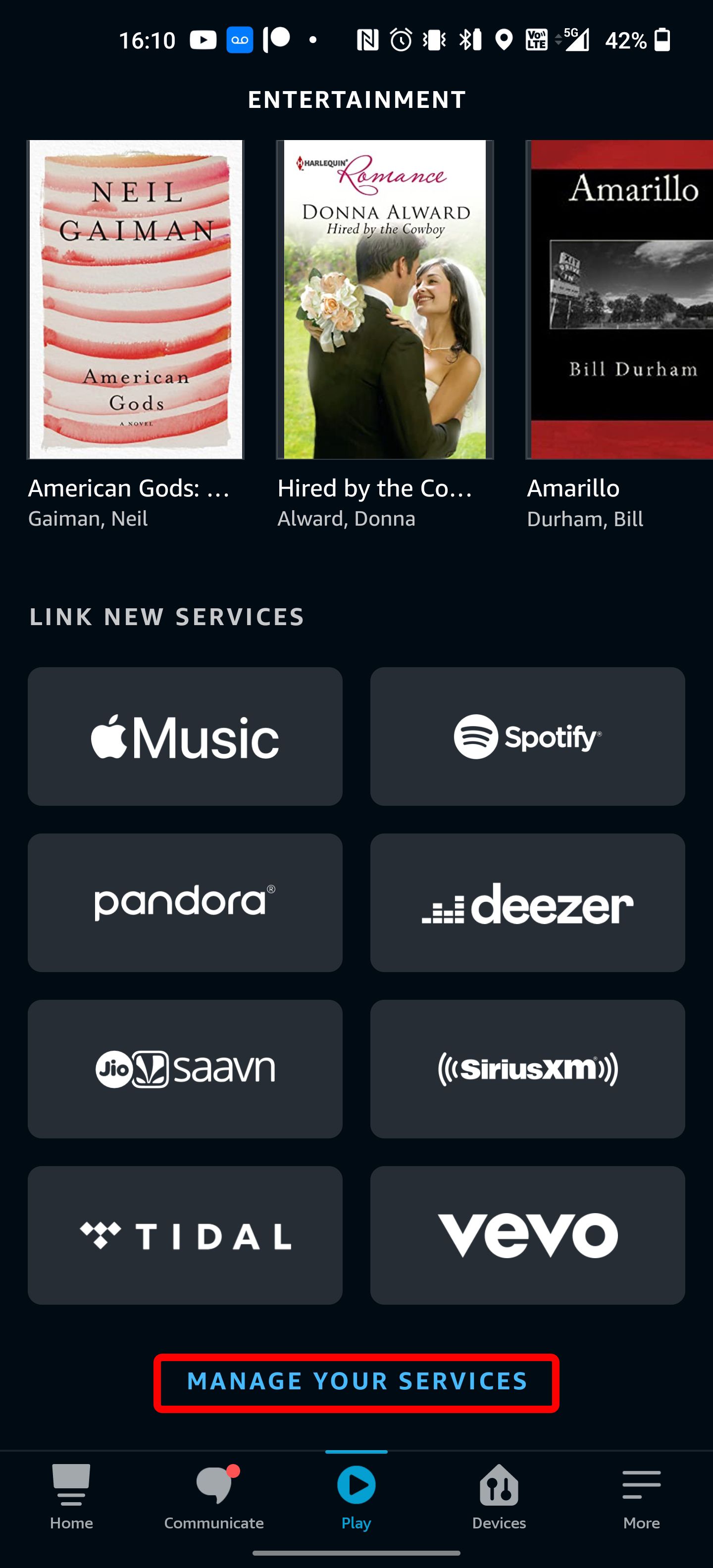Open the Amarillo book by Bill Durham

(x=619, y=299)
